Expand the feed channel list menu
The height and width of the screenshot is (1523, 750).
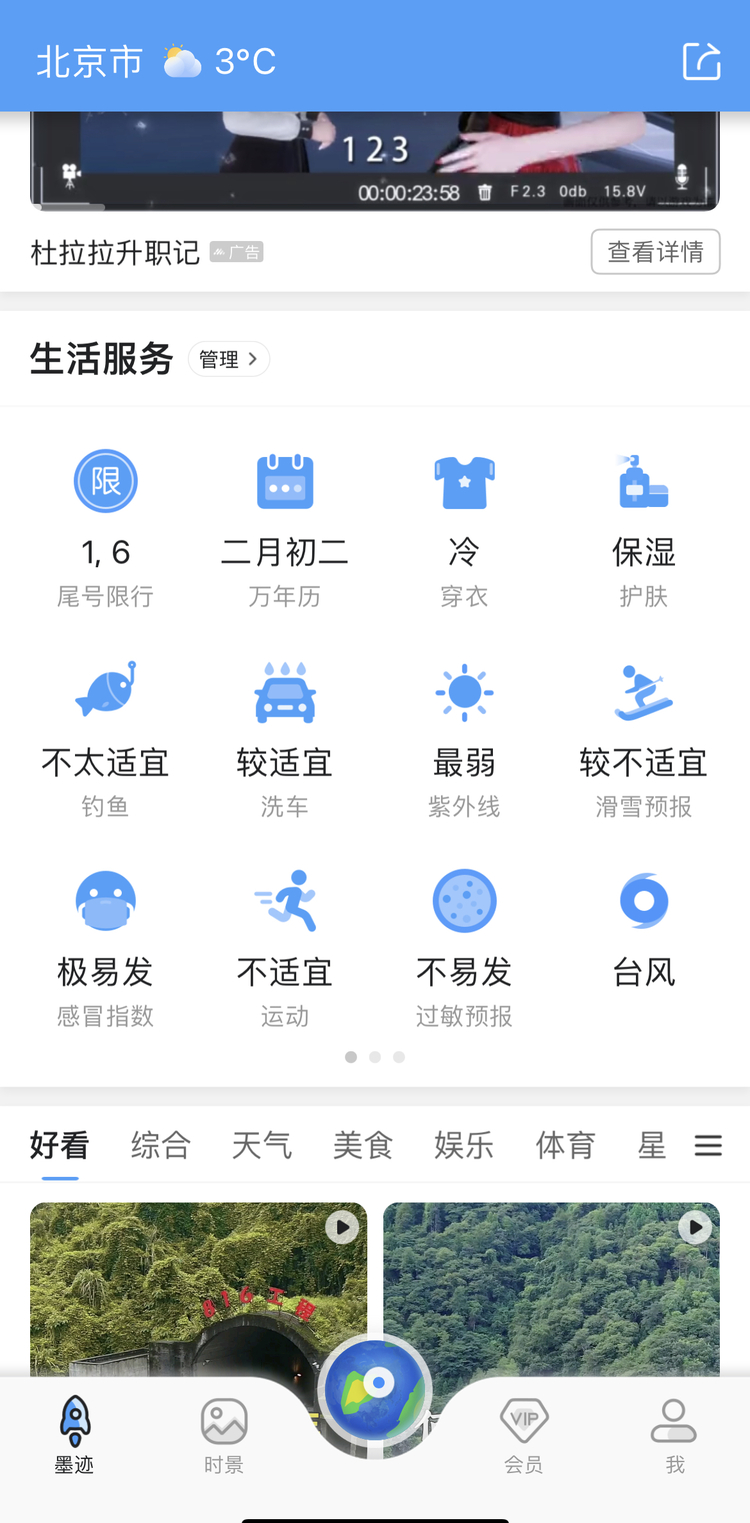coord(708,1146)
